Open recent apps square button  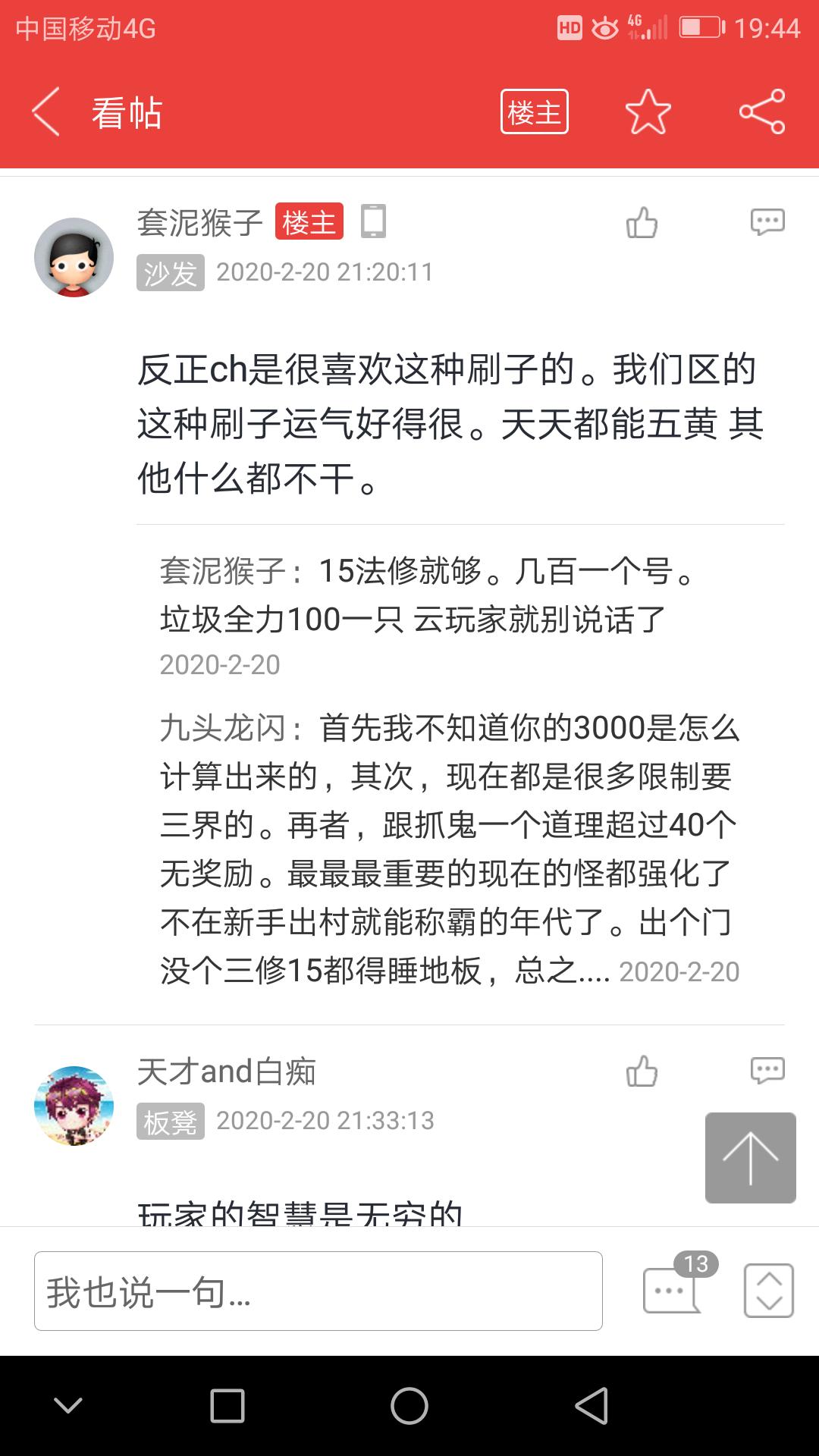tap(227, 1405)
